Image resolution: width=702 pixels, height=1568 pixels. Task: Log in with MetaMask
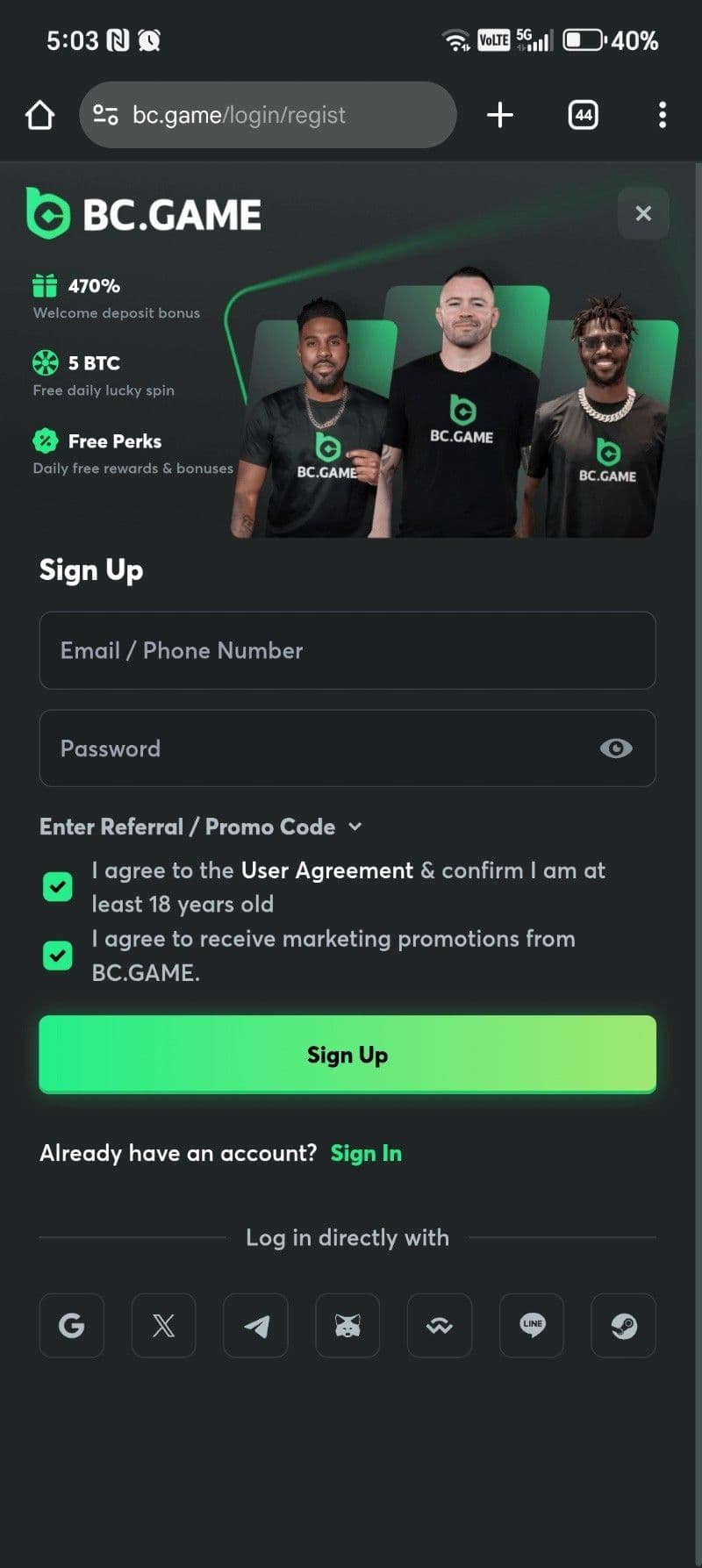click(x=347, y=1325)
